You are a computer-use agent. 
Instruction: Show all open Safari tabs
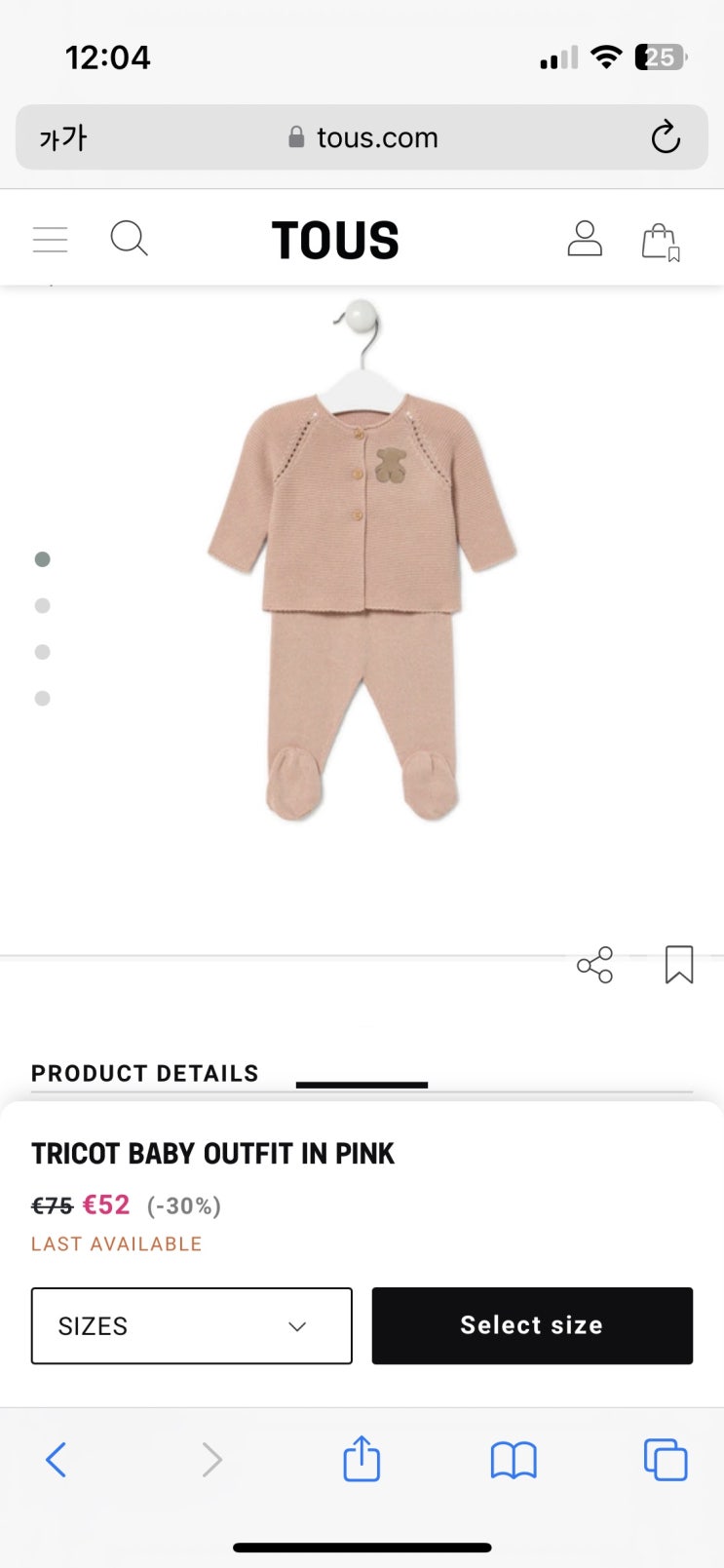(666, 1460)
